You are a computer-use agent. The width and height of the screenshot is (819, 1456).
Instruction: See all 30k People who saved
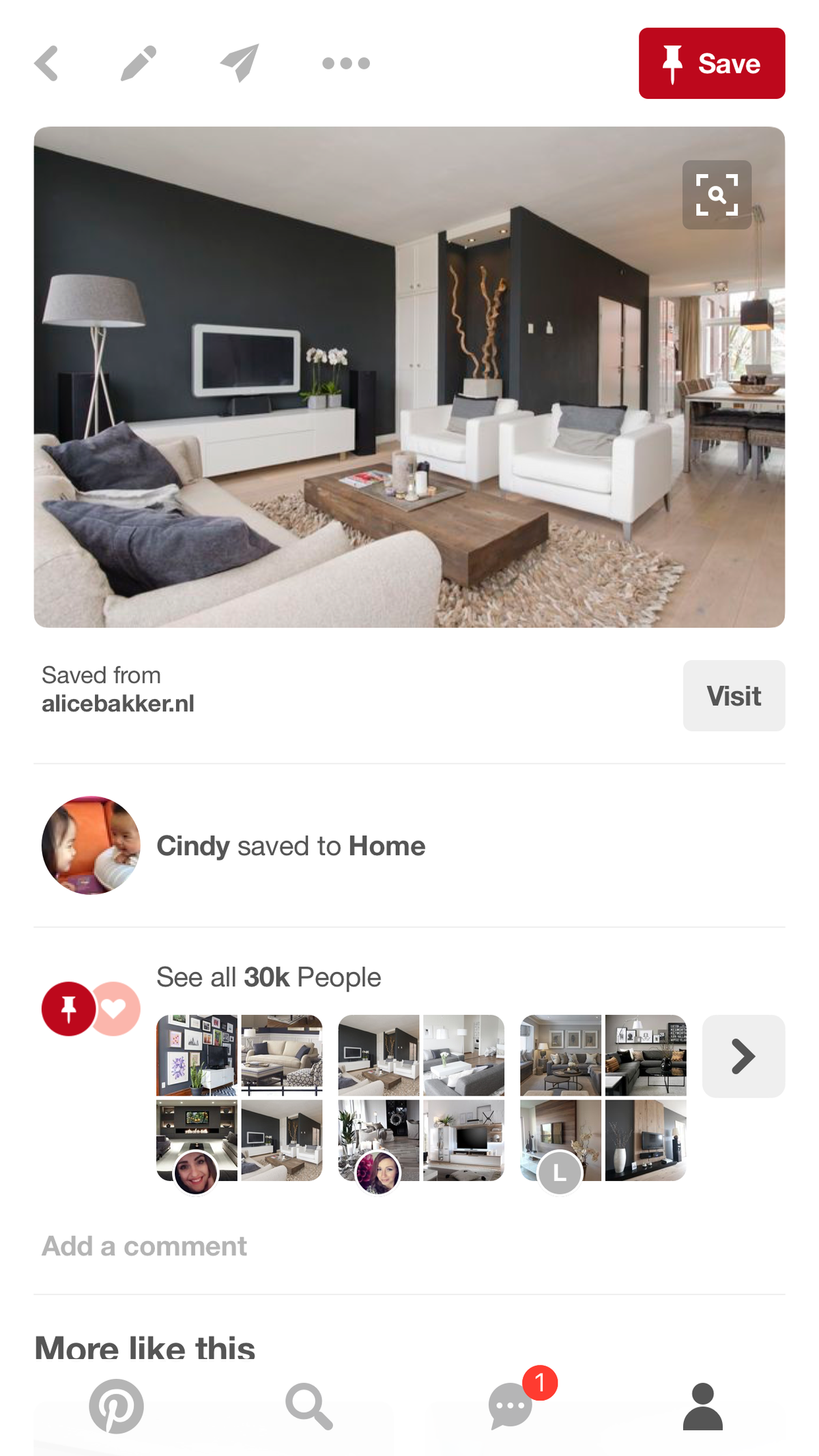point(268,977)
